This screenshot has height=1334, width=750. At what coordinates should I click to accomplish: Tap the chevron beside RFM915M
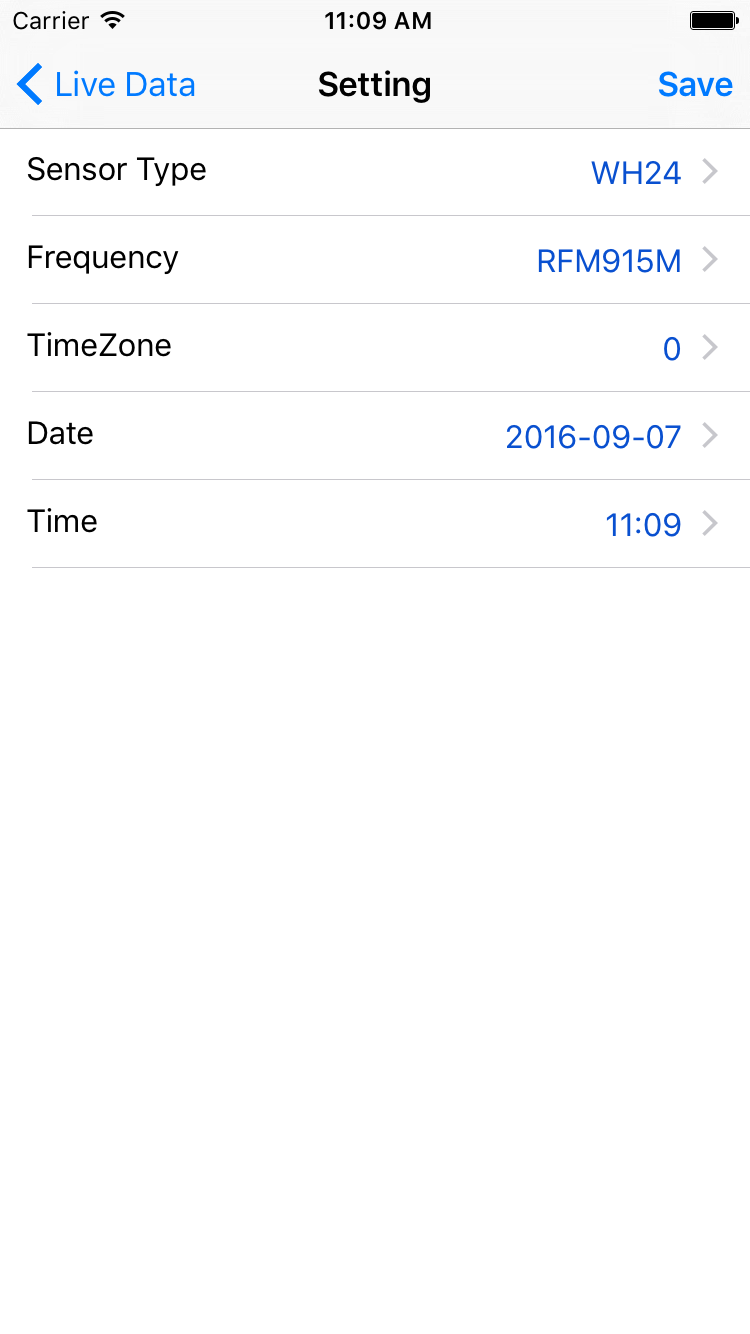pyautogui.click(x=710, y=259)
